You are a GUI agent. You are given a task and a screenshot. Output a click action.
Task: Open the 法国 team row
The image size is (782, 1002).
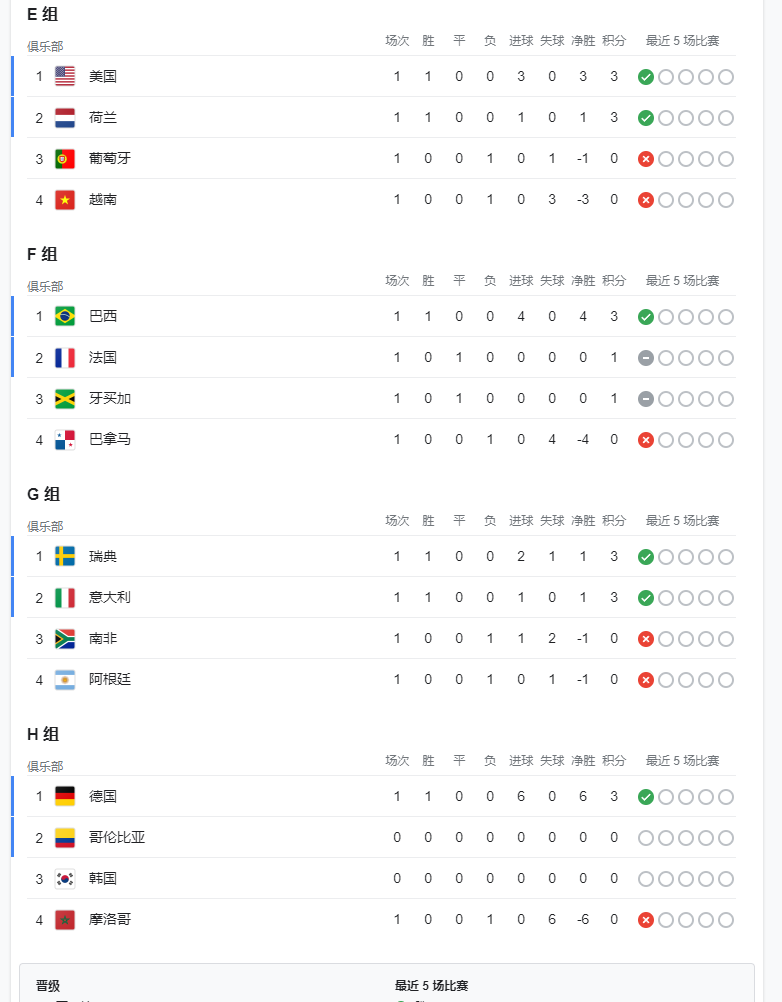click(102, 357)
